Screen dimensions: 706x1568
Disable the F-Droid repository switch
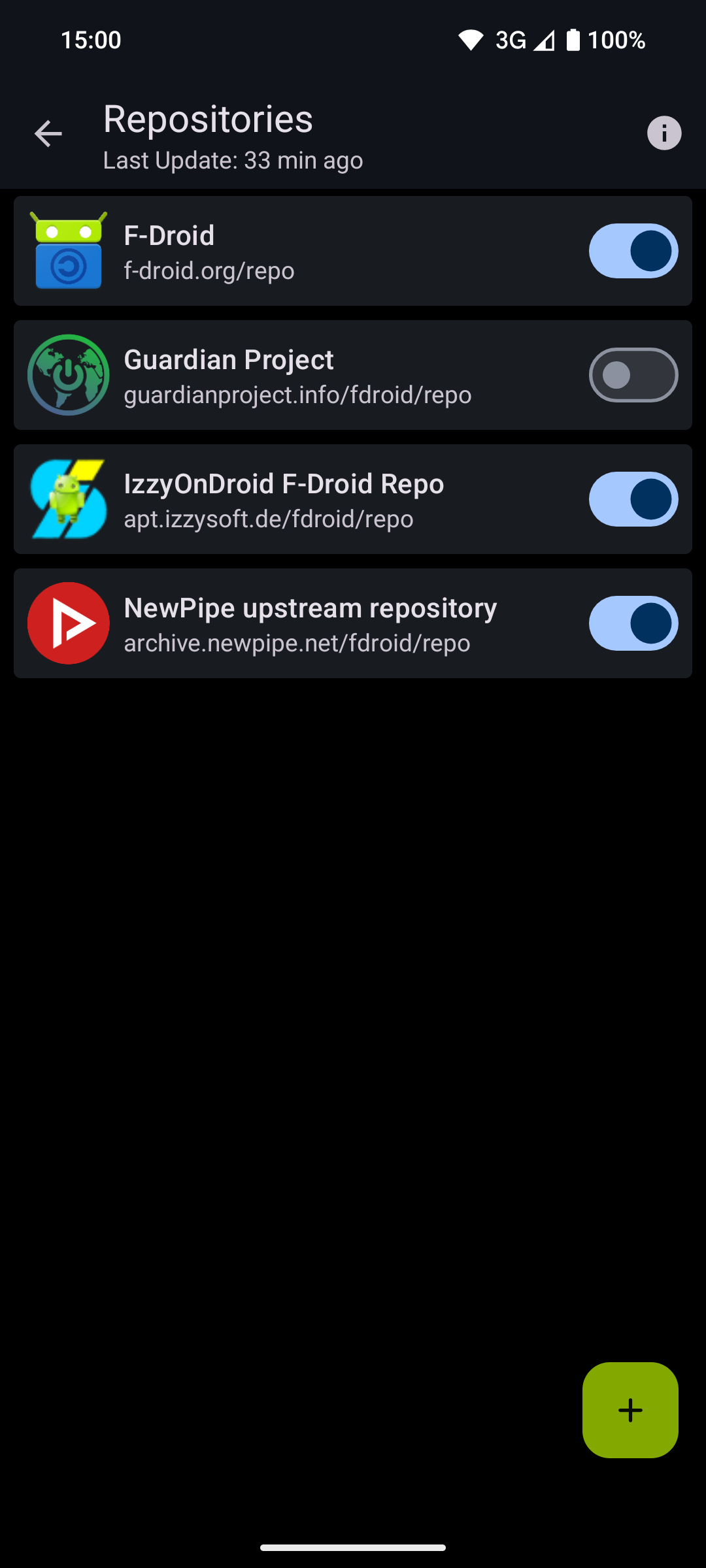pos(633,251)
